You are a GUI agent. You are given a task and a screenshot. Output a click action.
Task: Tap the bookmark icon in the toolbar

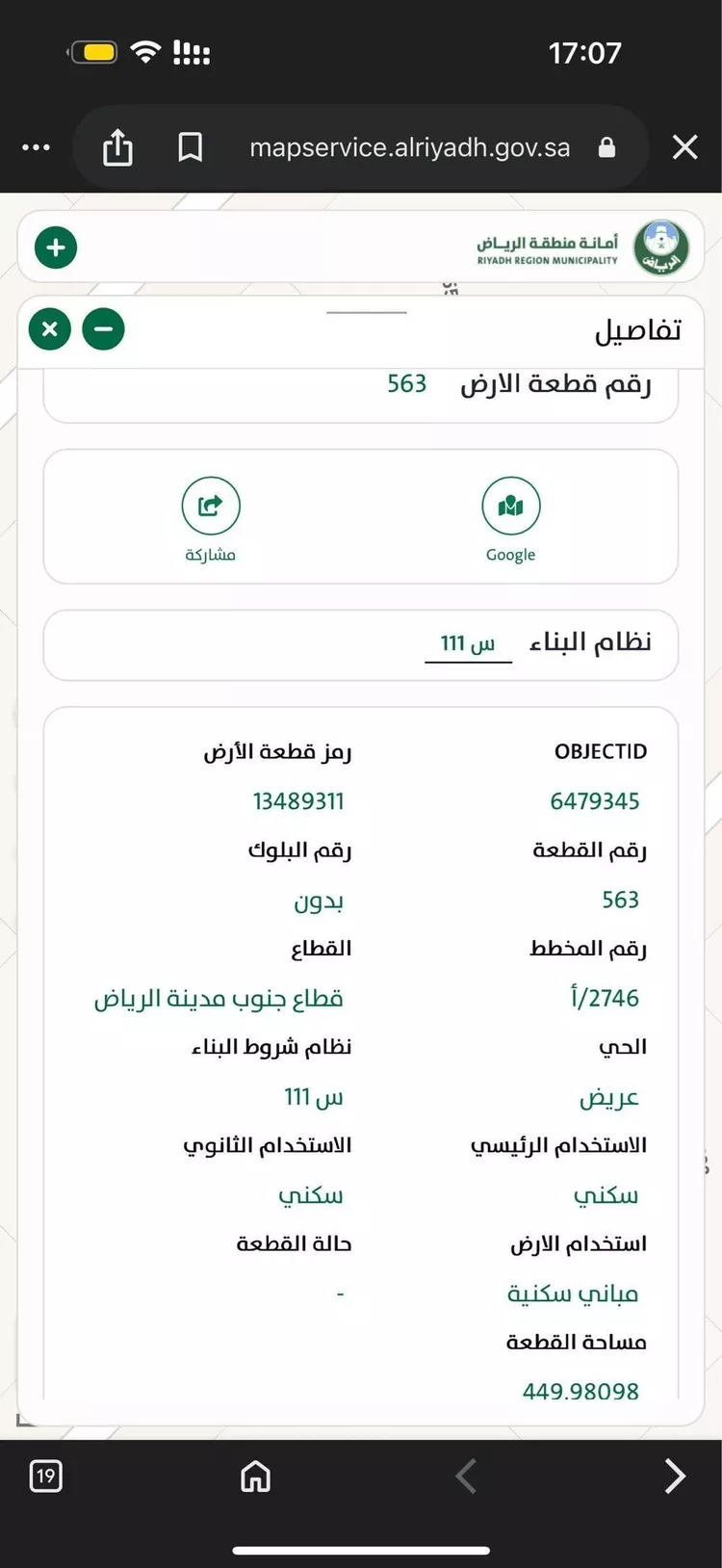pyautogui.click(x=191, y=147)
